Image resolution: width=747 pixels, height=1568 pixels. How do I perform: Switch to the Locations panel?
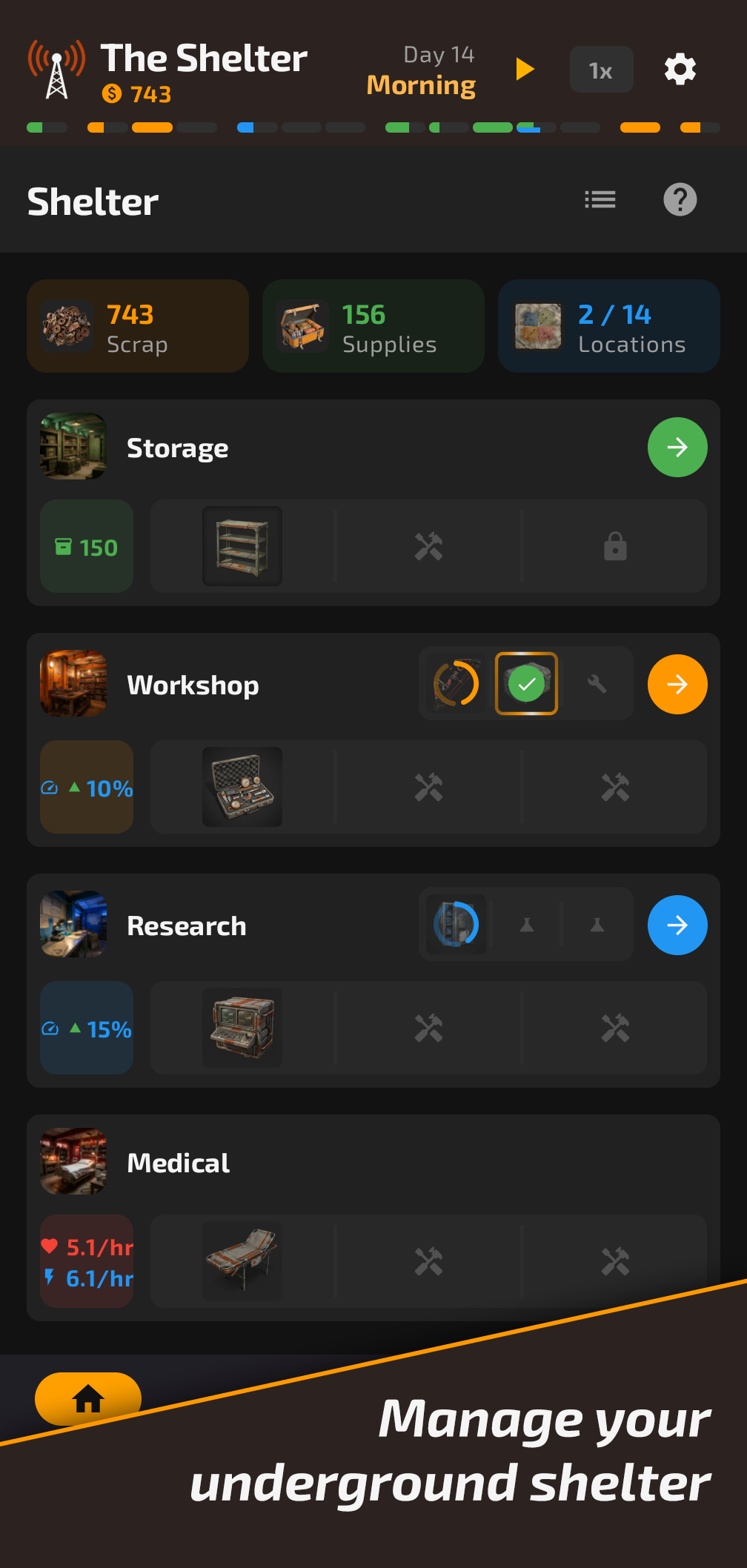pyautogui.click(x=608, y=326)
